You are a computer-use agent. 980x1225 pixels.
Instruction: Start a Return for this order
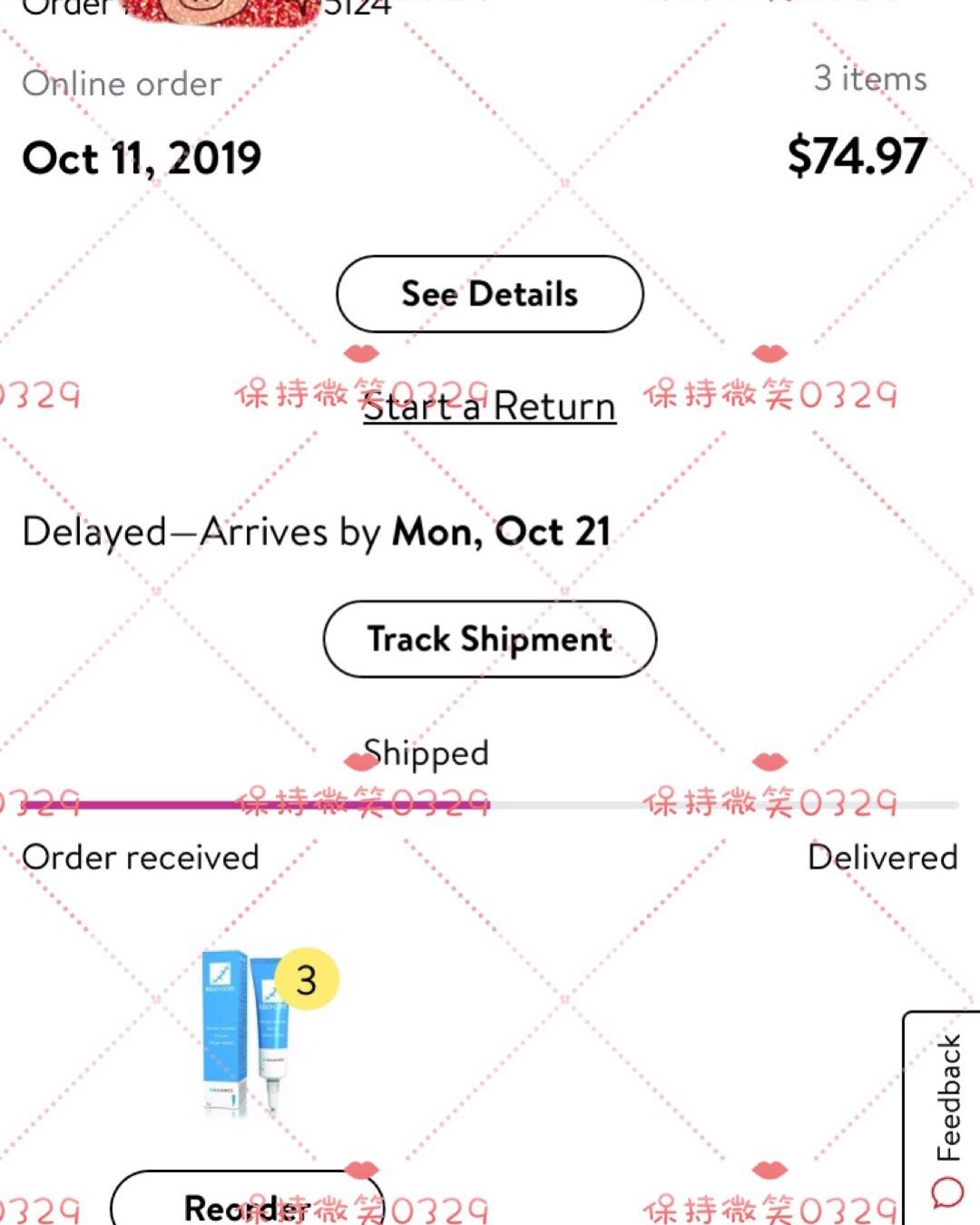(489, 407)
